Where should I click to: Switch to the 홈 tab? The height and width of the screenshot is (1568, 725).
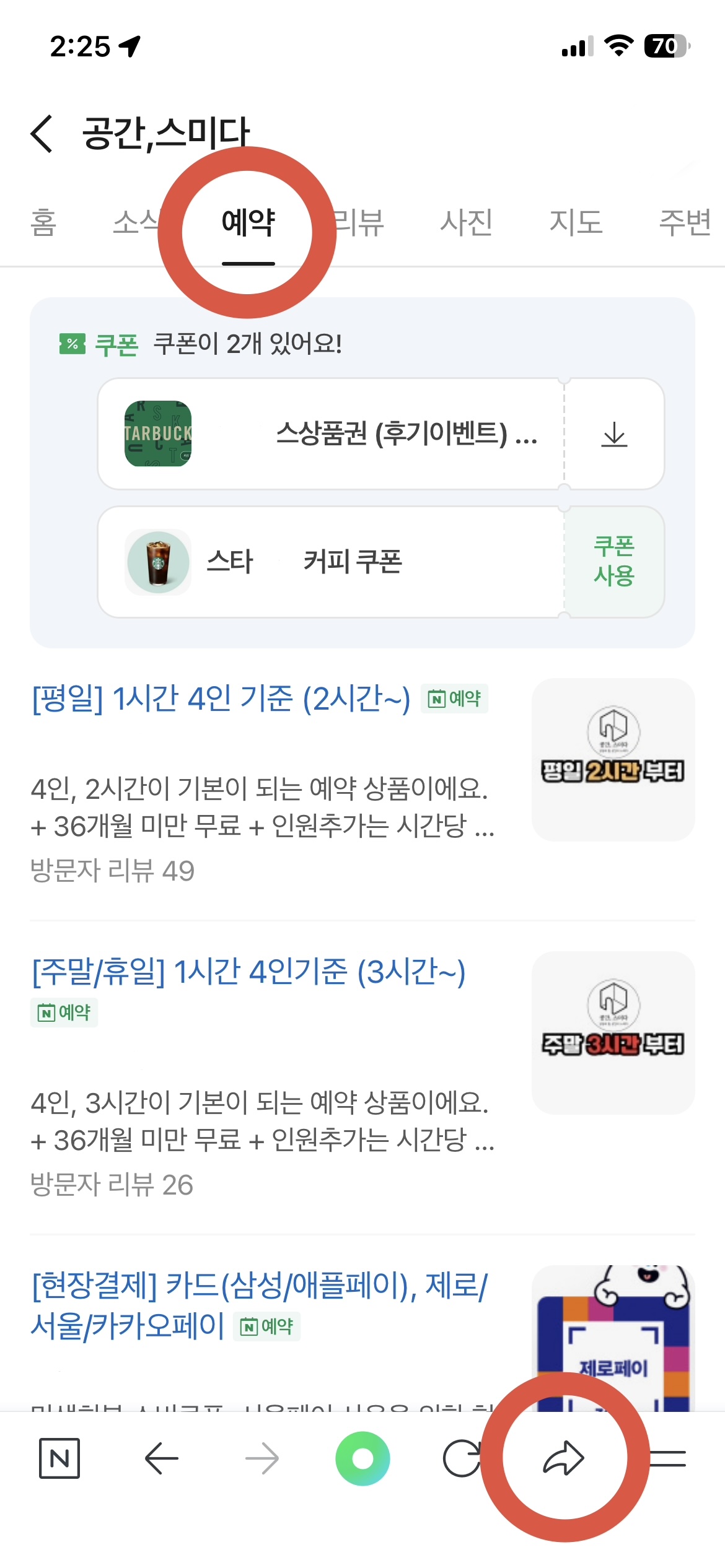click(x=43, y=223)
